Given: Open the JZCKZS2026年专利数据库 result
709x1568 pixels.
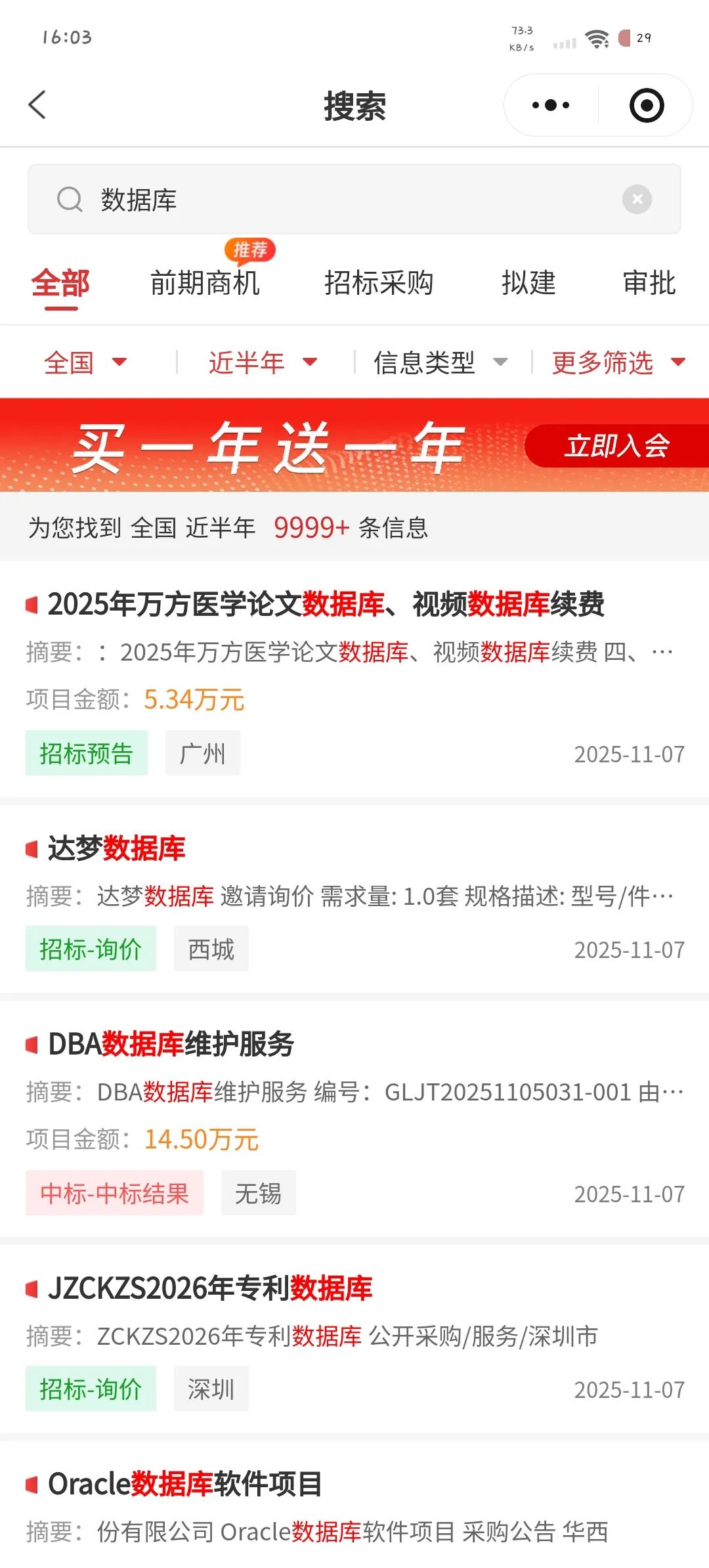Looking at the screenshot, I should [210, 1288].
